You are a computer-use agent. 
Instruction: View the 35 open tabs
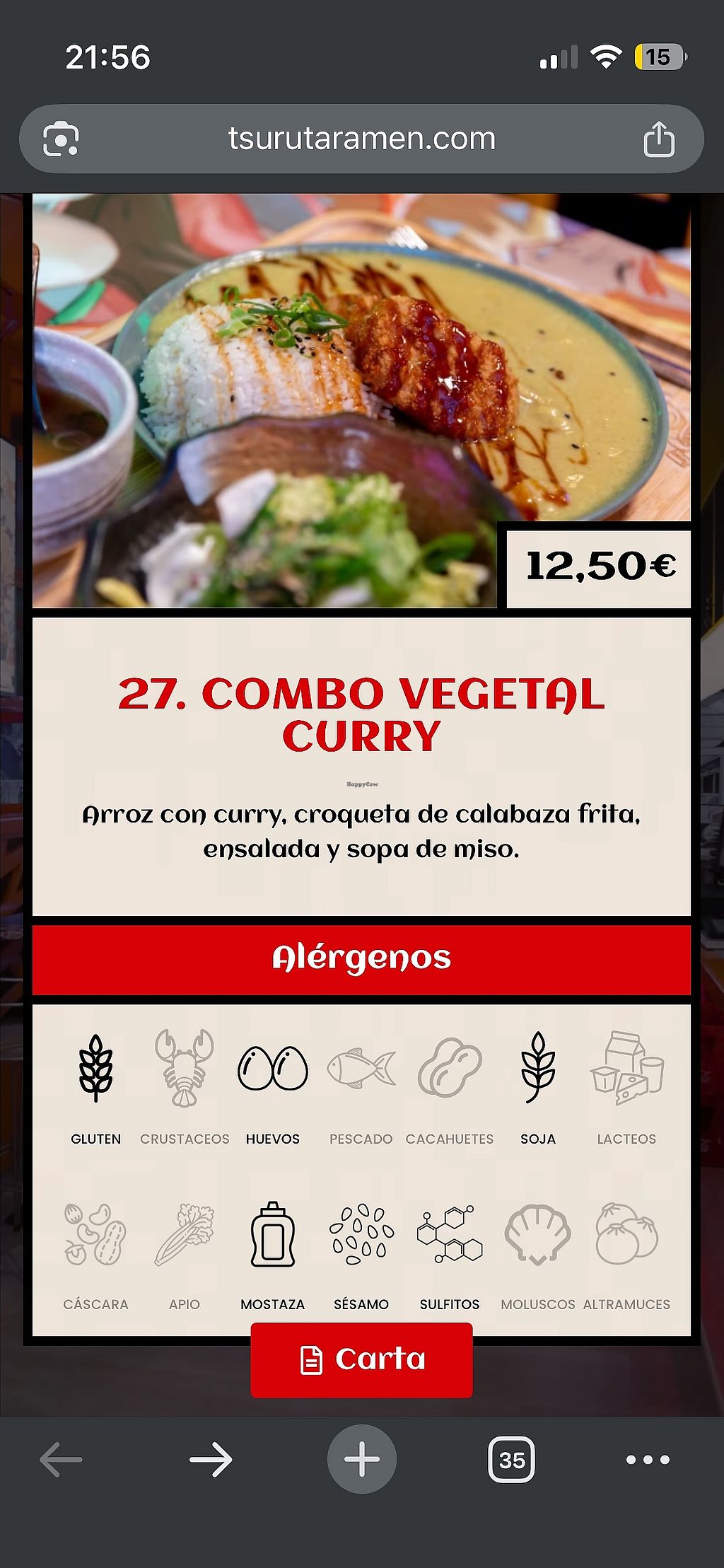(511, 1459)
